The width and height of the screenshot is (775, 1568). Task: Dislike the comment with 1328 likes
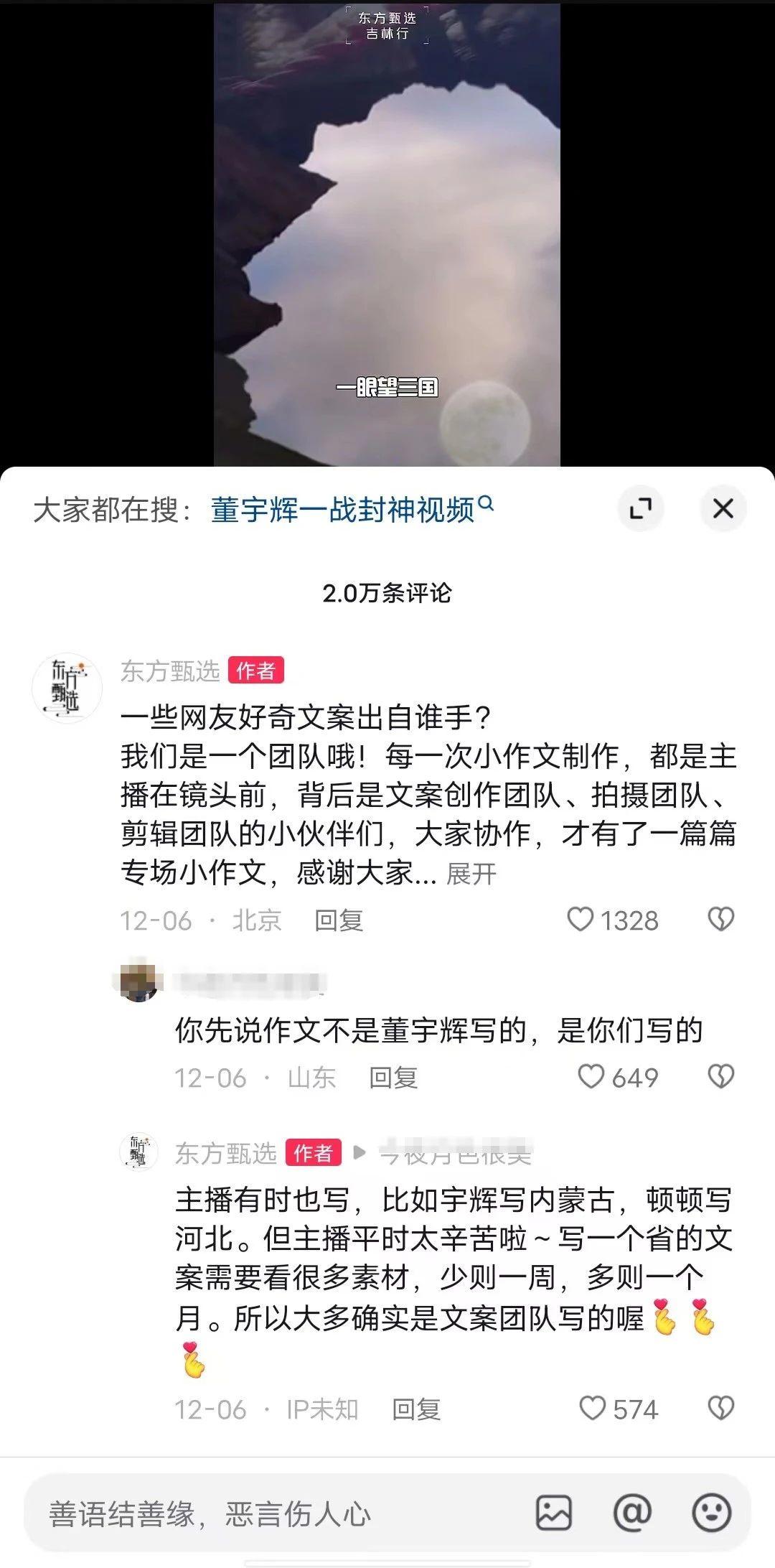coord(720,919)
